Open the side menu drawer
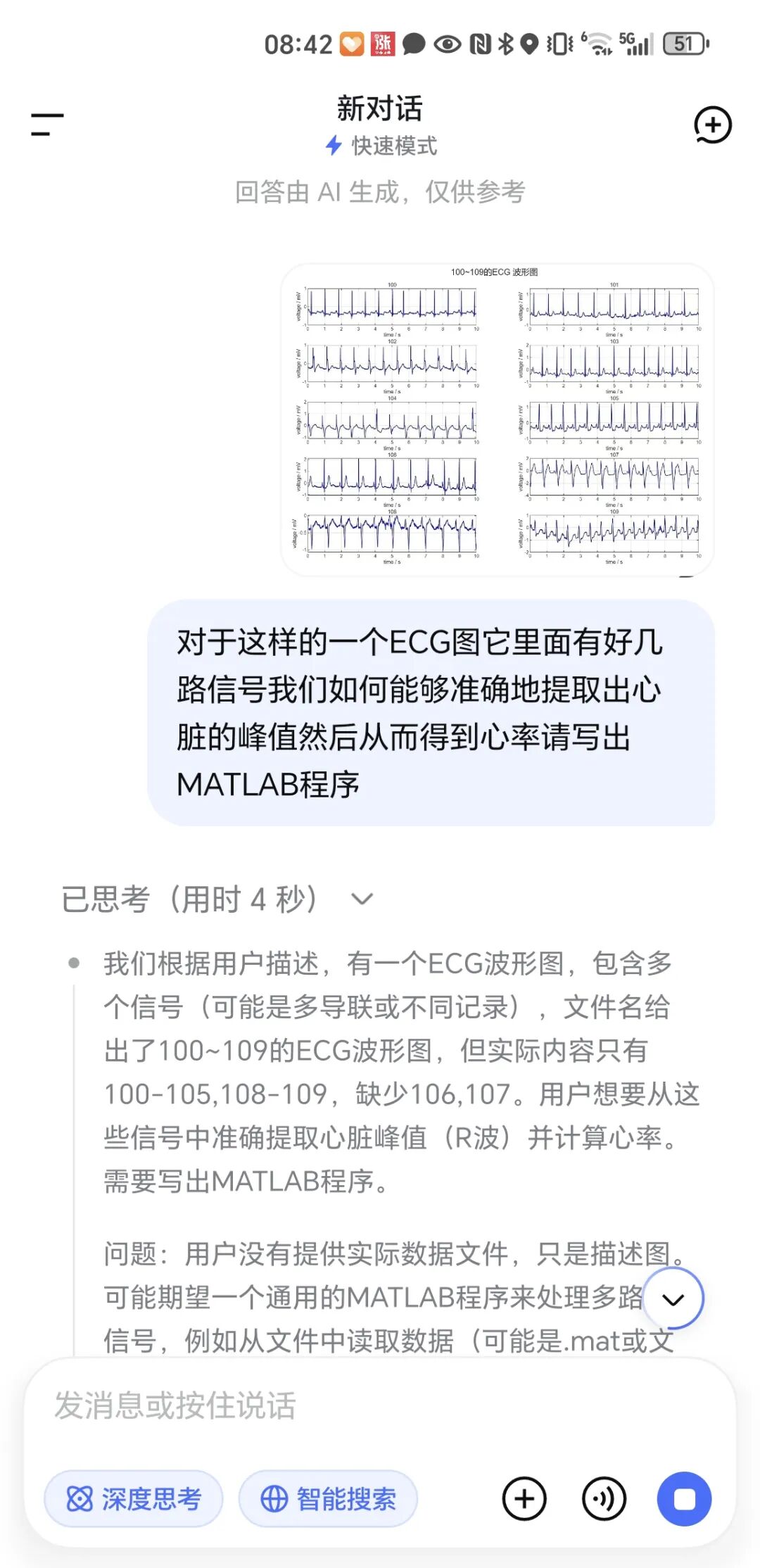This screenshot has width=760, height=1568. click(x=47, y=125)
